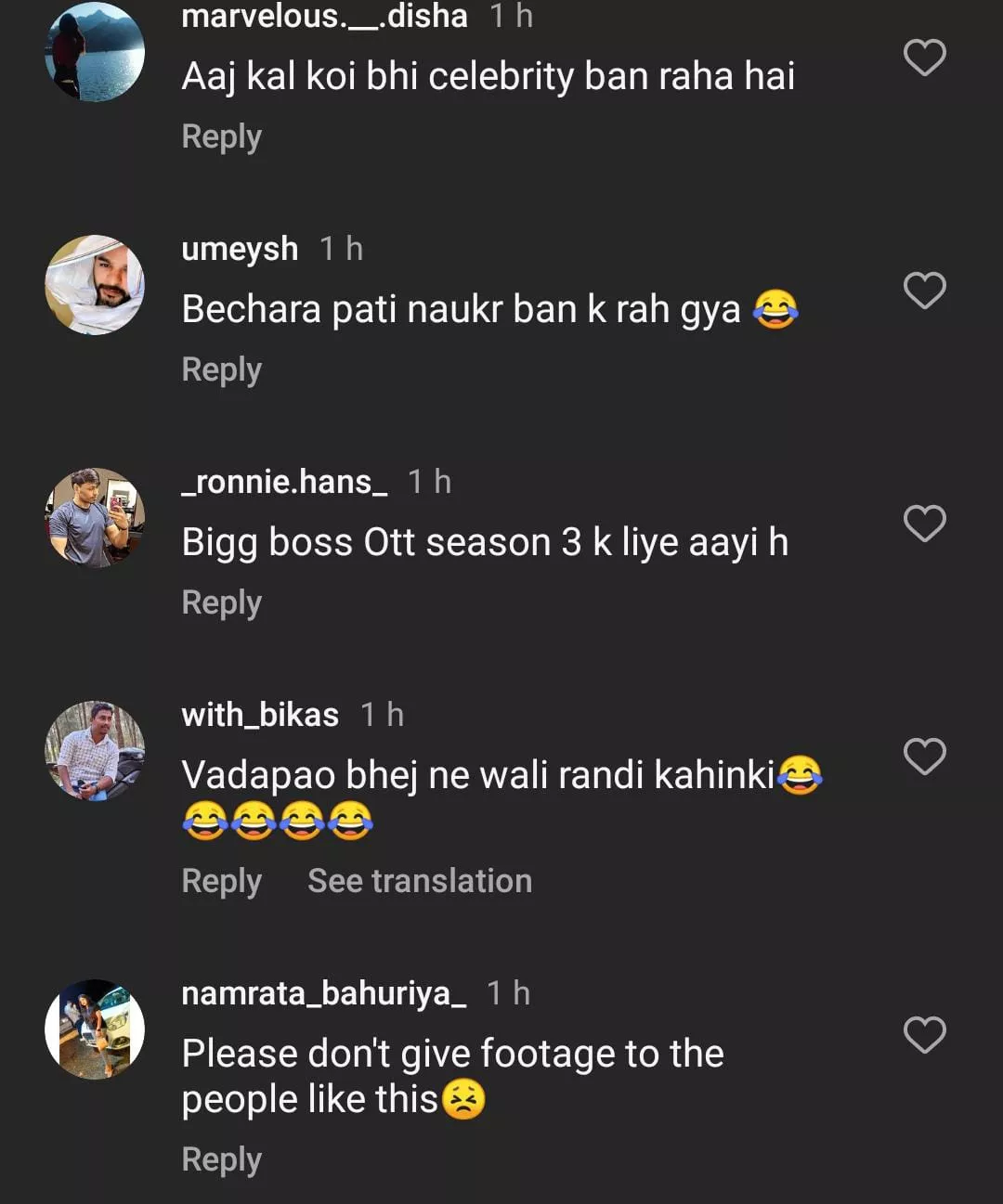
Task: Open _ronnie.hans_ username link
Action: click(284, 482)
